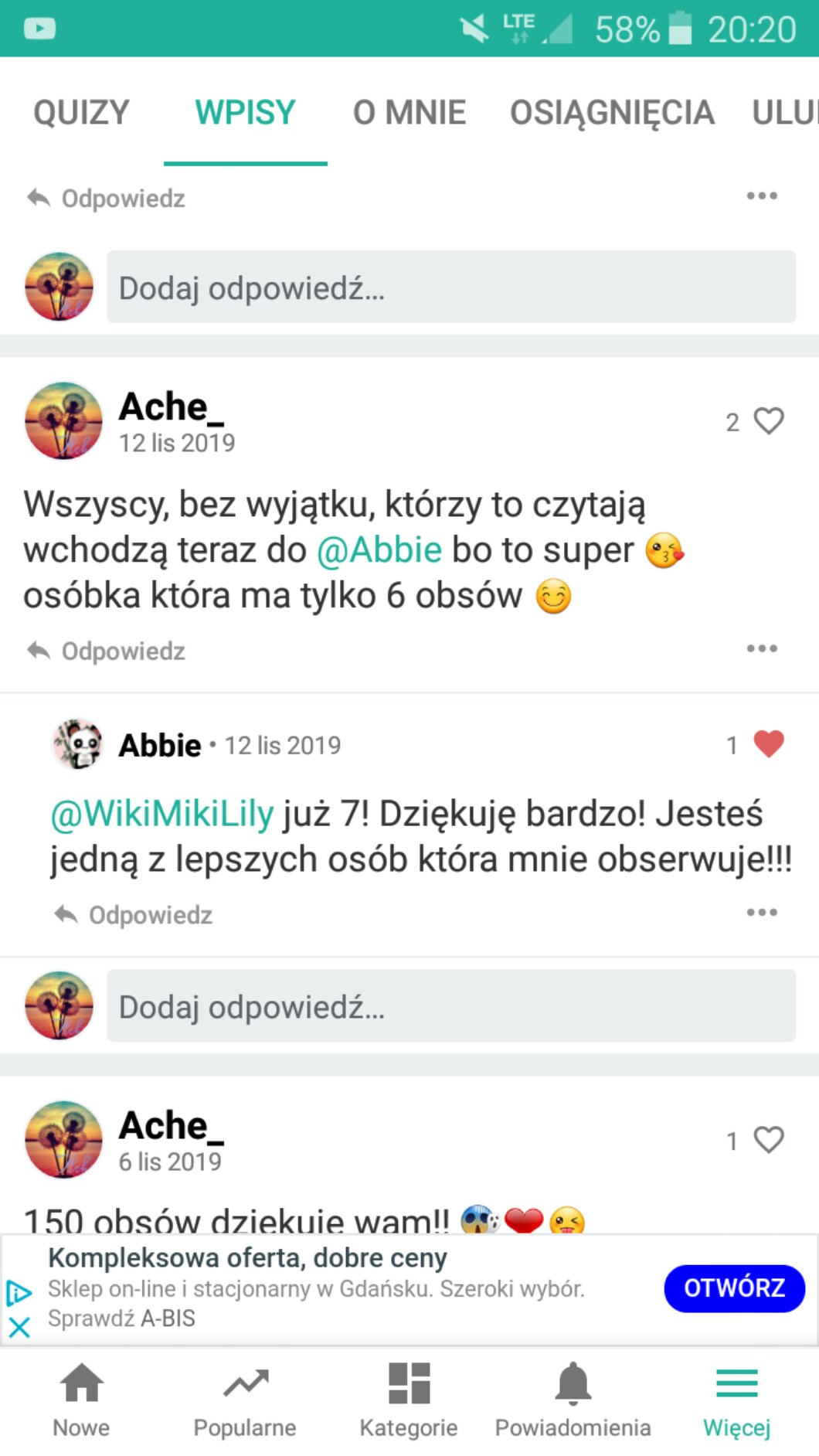Open the @Abbie mention link
819x1456 pixels.
[x=379, y=550]
